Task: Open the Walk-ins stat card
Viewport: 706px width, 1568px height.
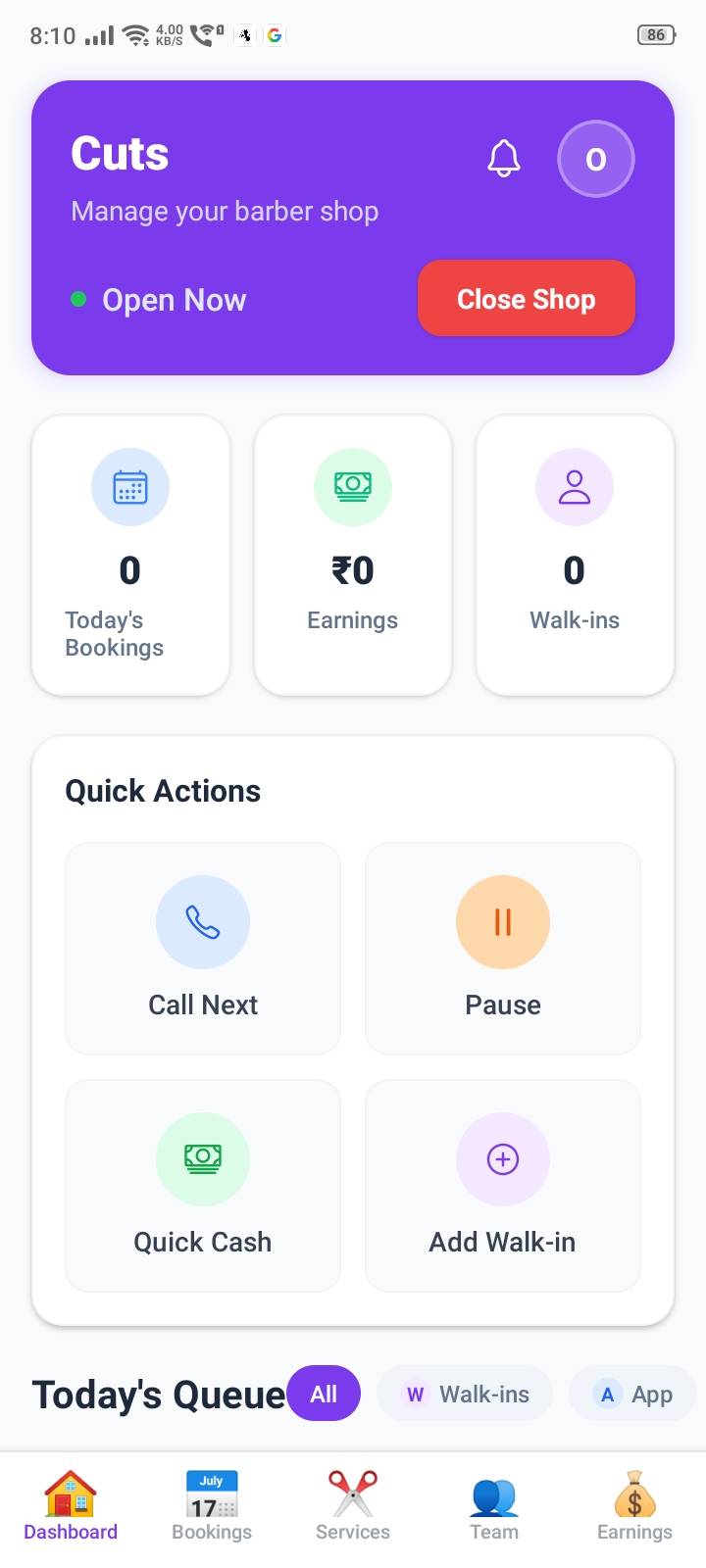Action: tap(575, 556)
